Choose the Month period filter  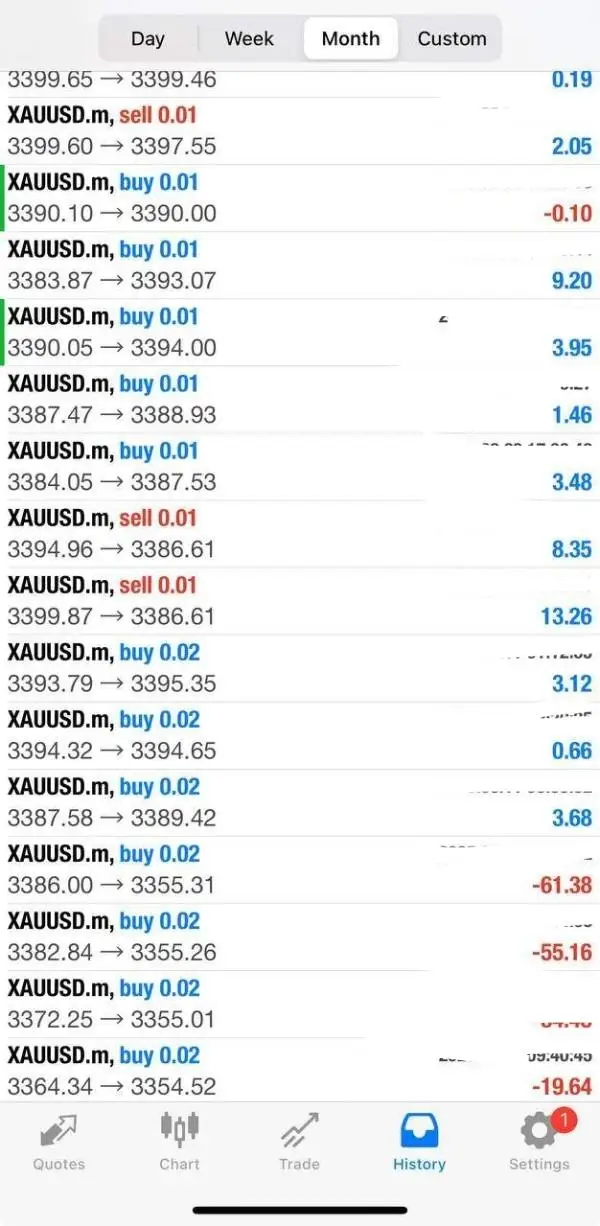(x=350, y=39)
